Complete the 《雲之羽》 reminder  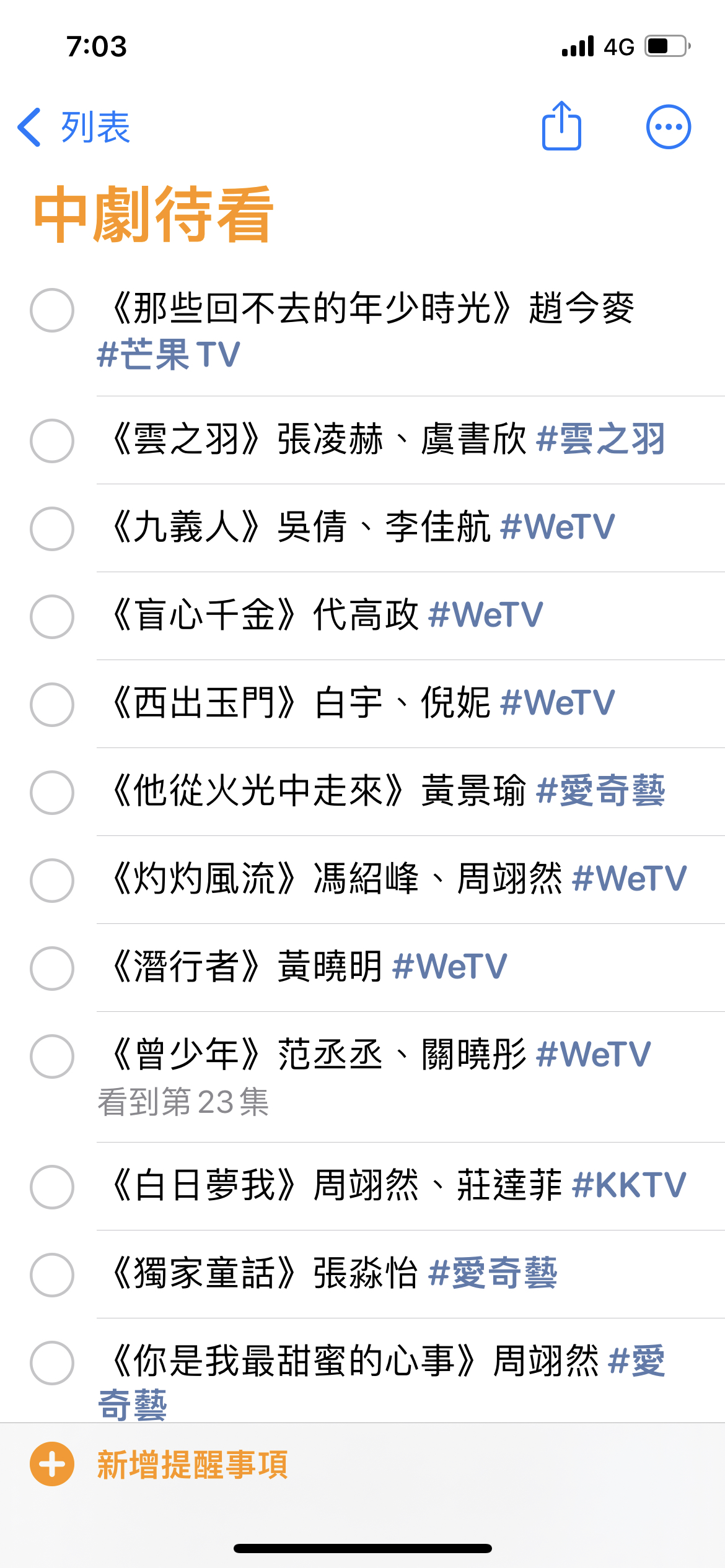(52, 441)
